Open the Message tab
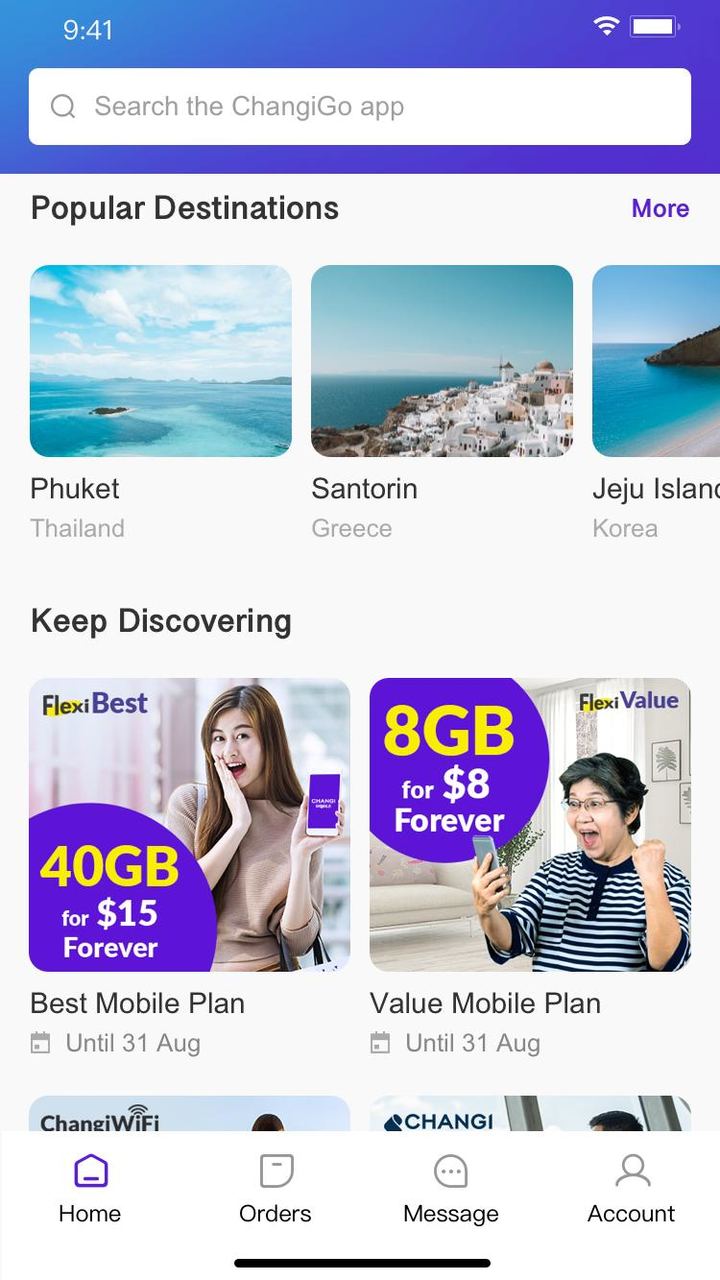 point(450,1188)
